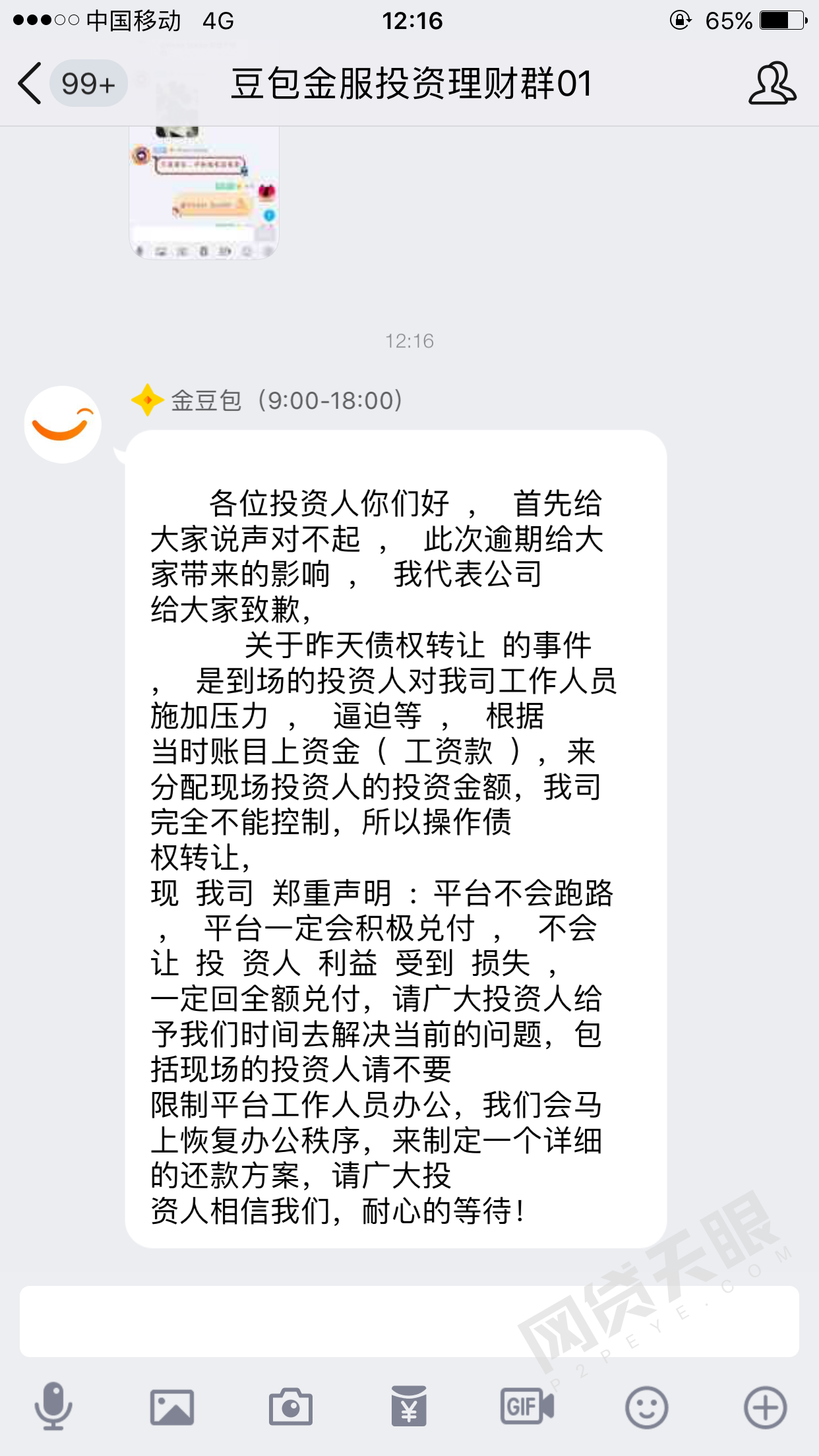Open more options plus menu

765,1407
